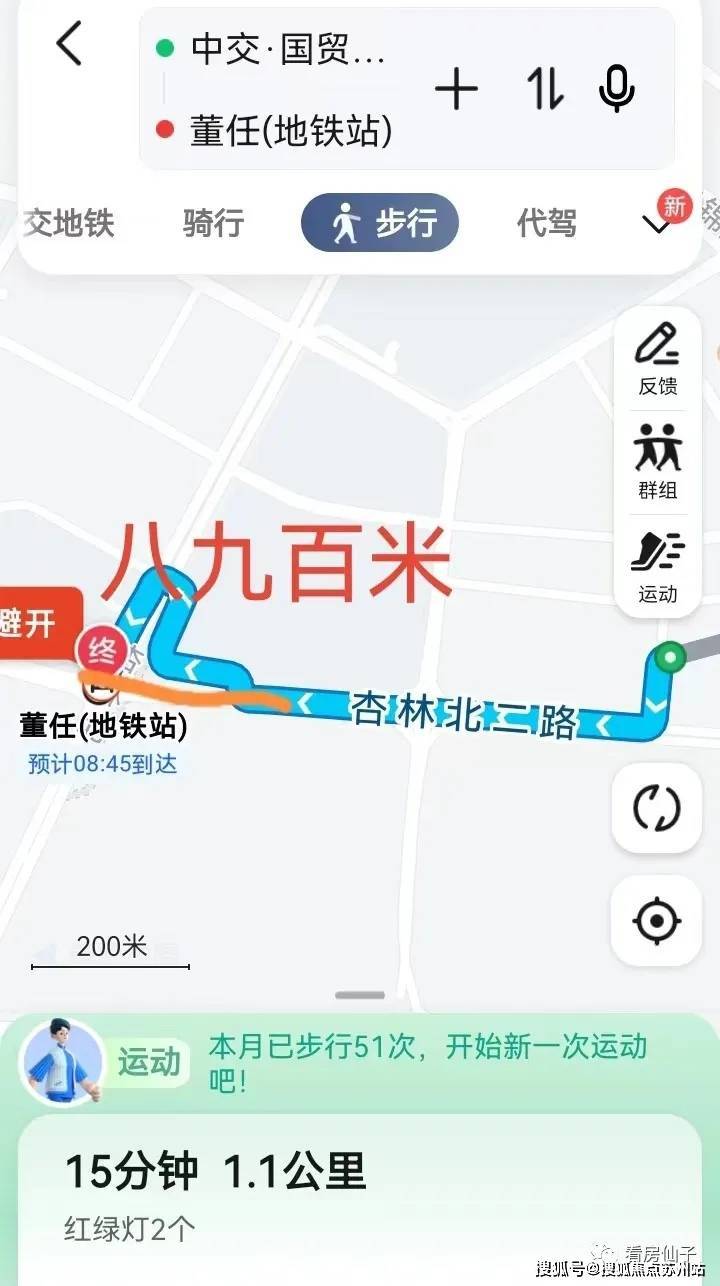Open the 群组 group feature
The image size is (720, 1286).
pyautogui.click(x=657, y=462)
